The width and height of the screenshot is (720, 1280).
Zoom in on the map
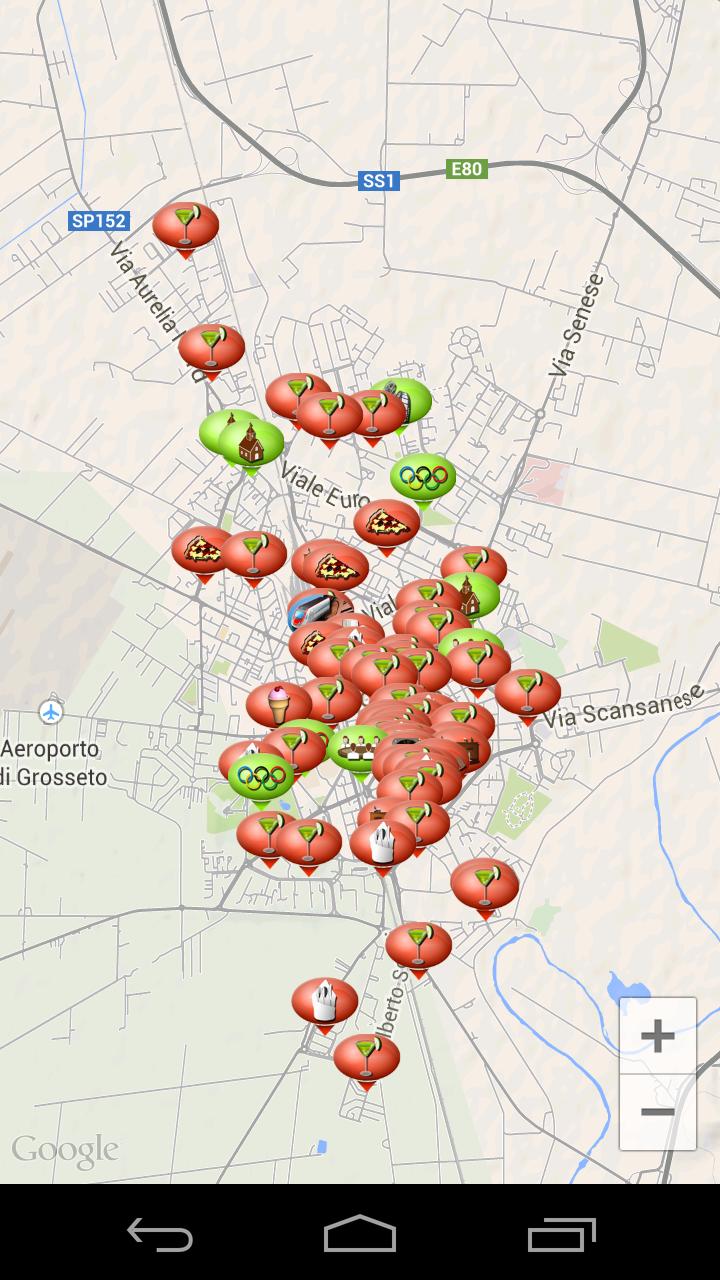657,1036
